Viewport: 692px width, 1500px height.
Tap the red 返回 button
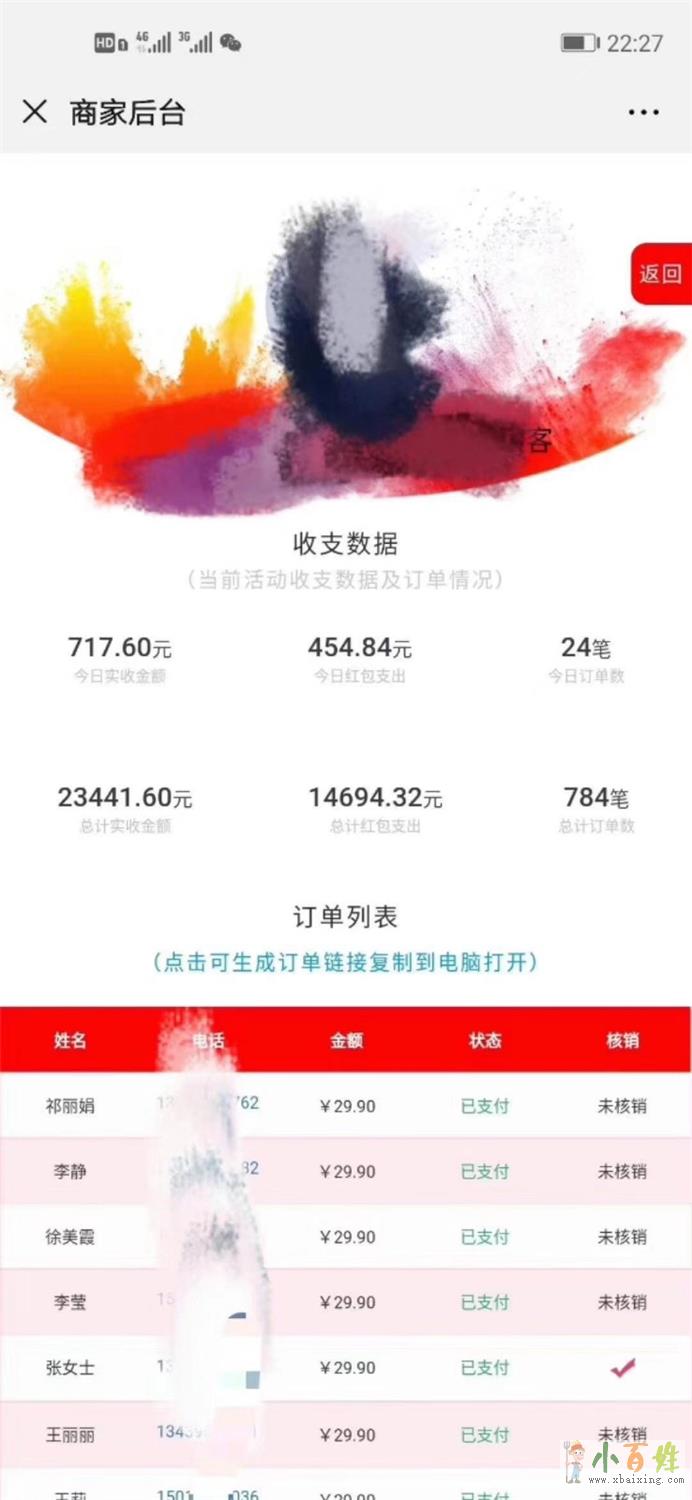point(661,273)
